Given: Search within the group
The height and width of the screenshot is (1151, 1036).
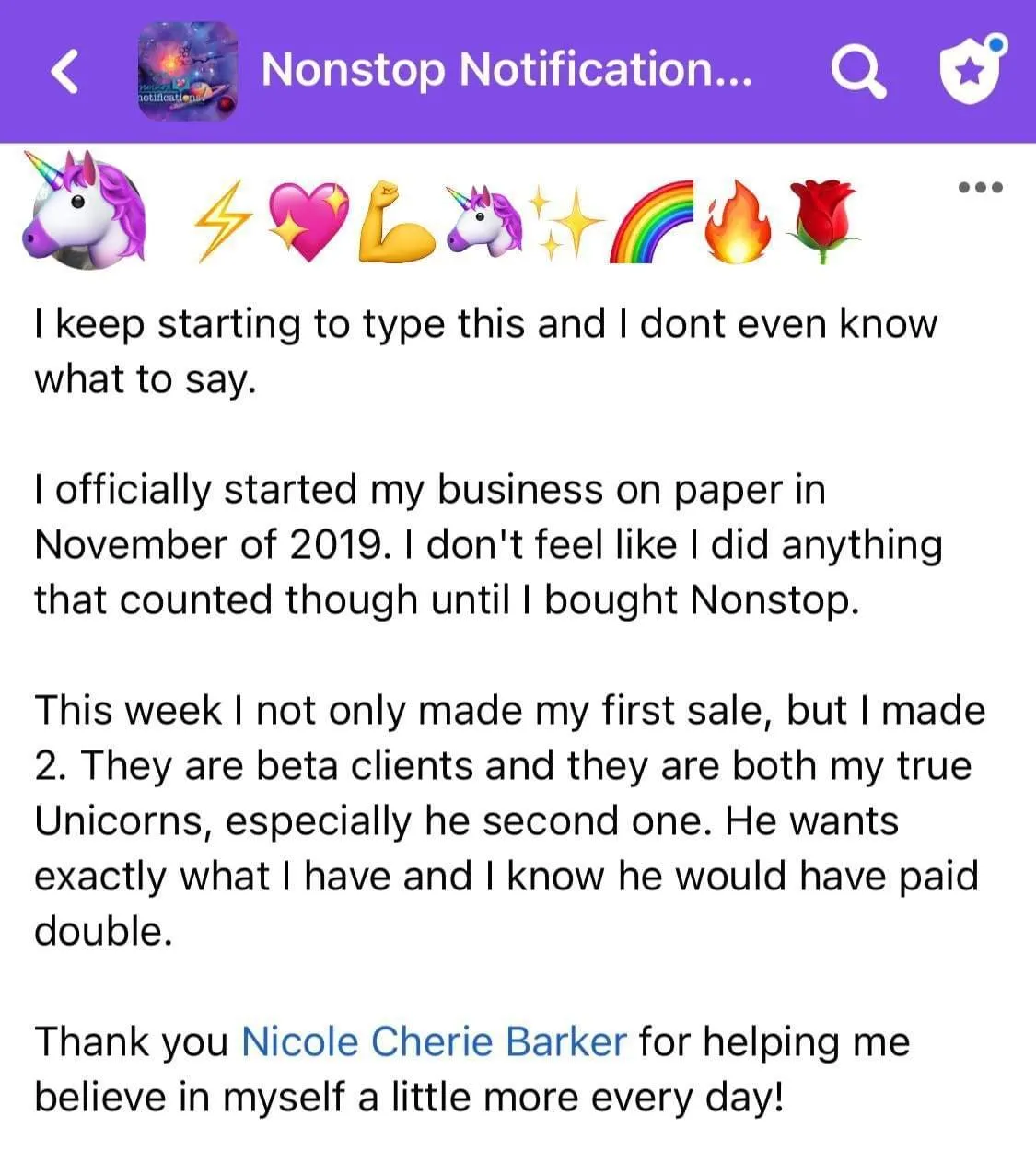Looking at the screenshot, I should [x=857, y=72].
